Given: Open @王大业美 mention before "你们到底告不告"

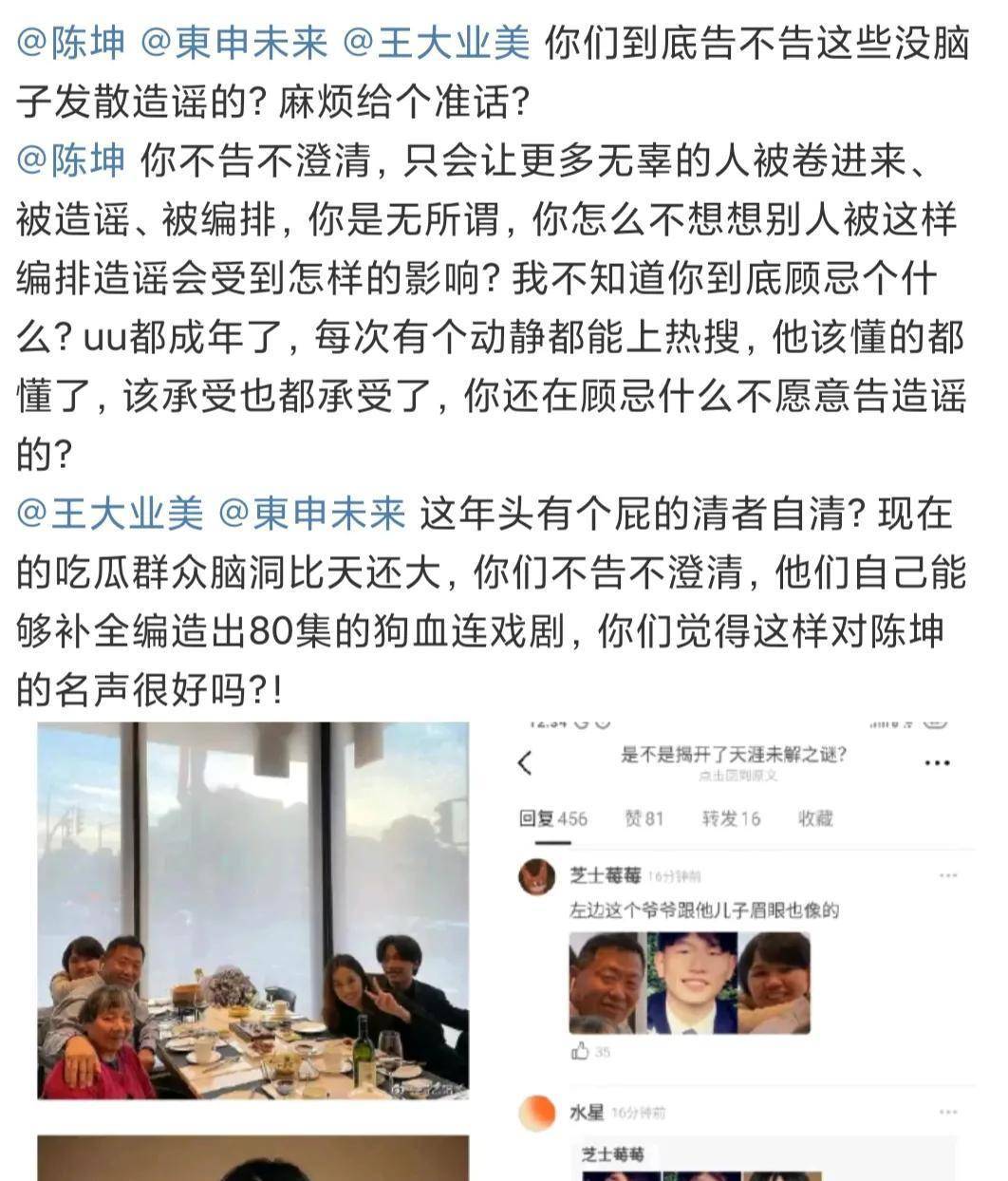Looking at the screenshot, I should 442,45.
